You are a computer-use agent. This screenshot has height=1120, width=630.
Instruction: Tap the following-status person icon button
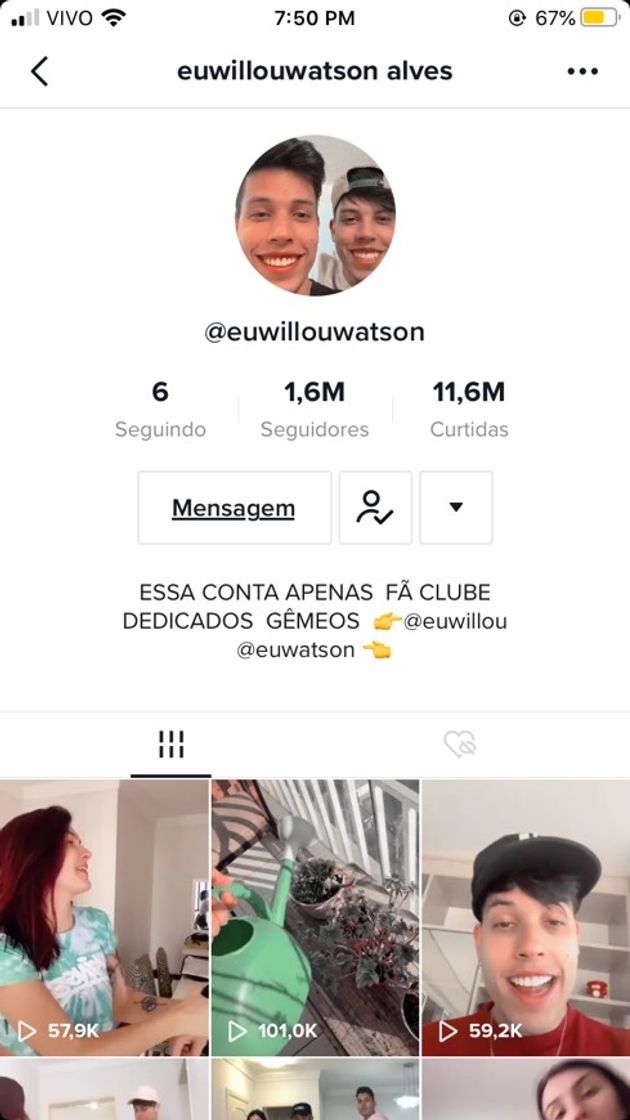tap(375, 508)
